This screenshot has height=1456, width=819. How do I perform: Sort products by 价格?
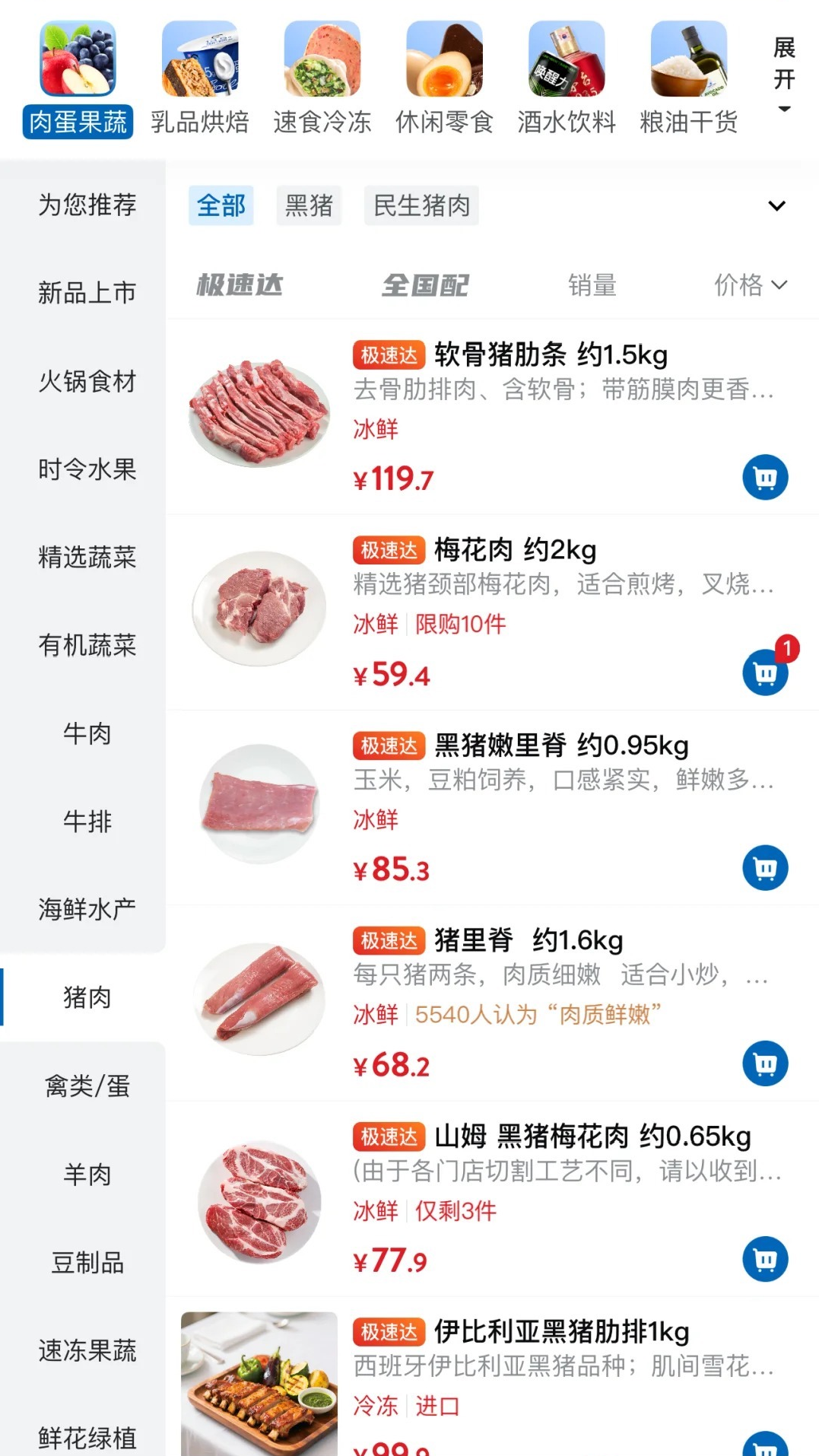[x=749, y=285]
